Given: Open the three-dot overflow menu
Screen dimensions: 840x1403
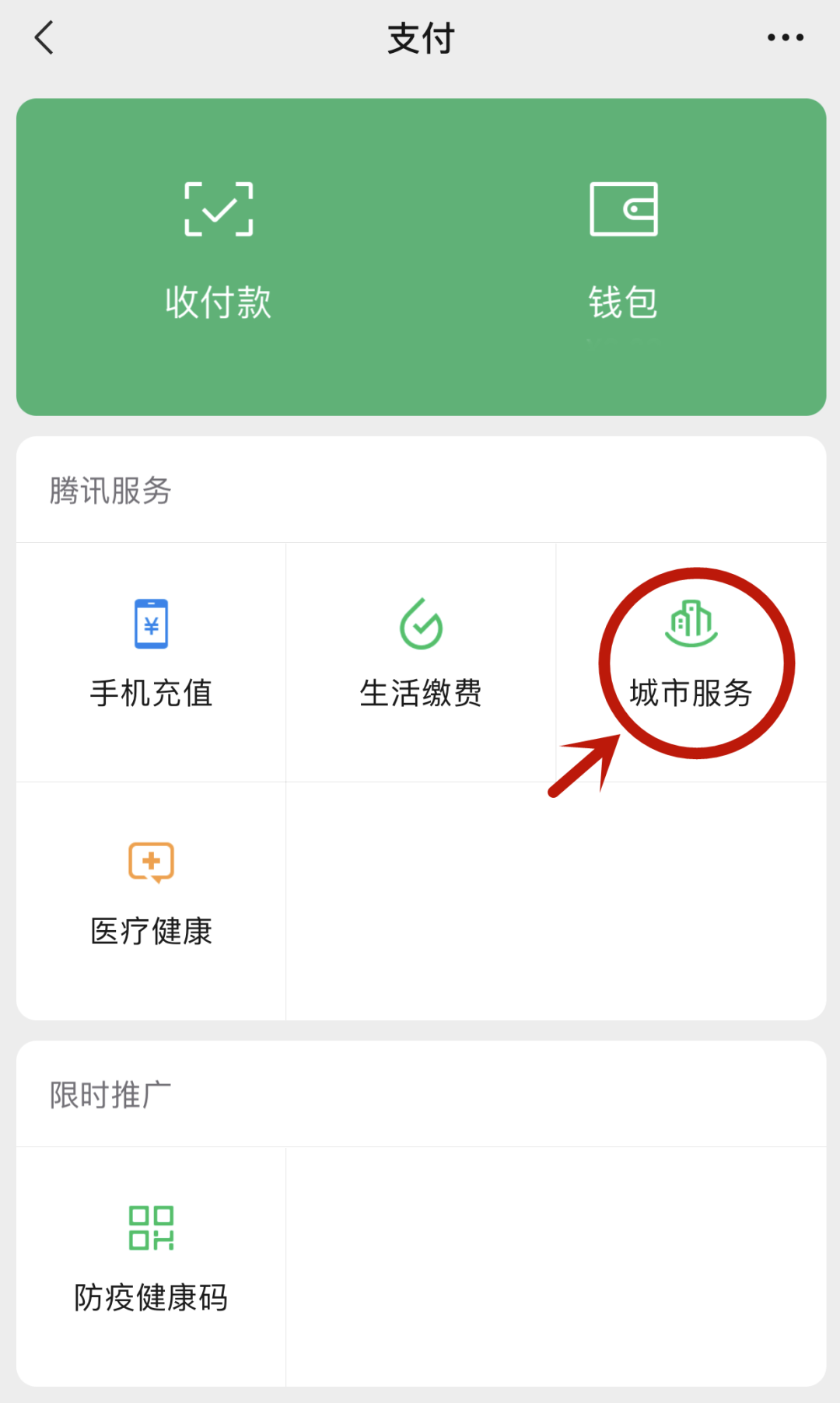Looking at the screenshot, I should pyautogui.click(x=785, y=37).
